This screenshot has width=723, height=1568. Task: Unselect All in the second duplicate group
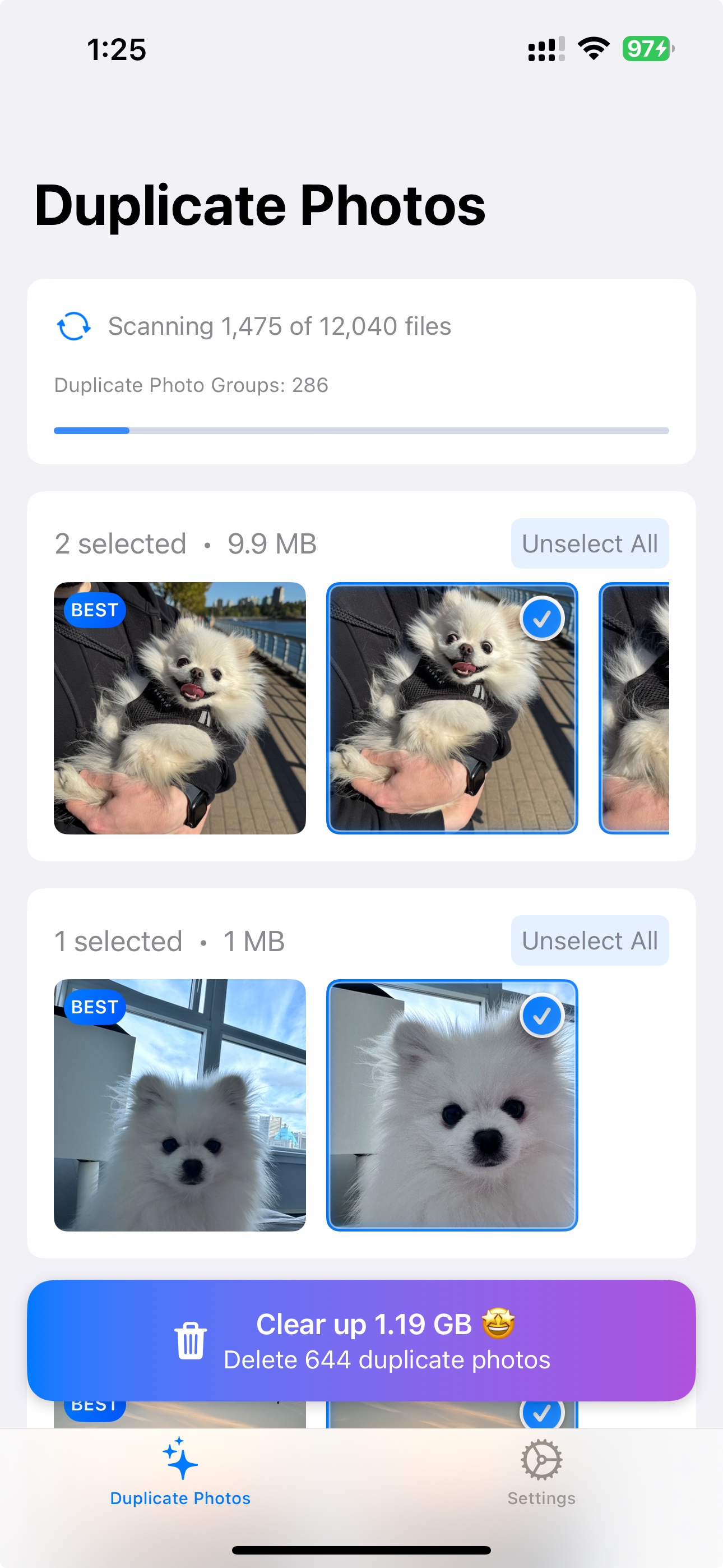(x=589, y=940)
